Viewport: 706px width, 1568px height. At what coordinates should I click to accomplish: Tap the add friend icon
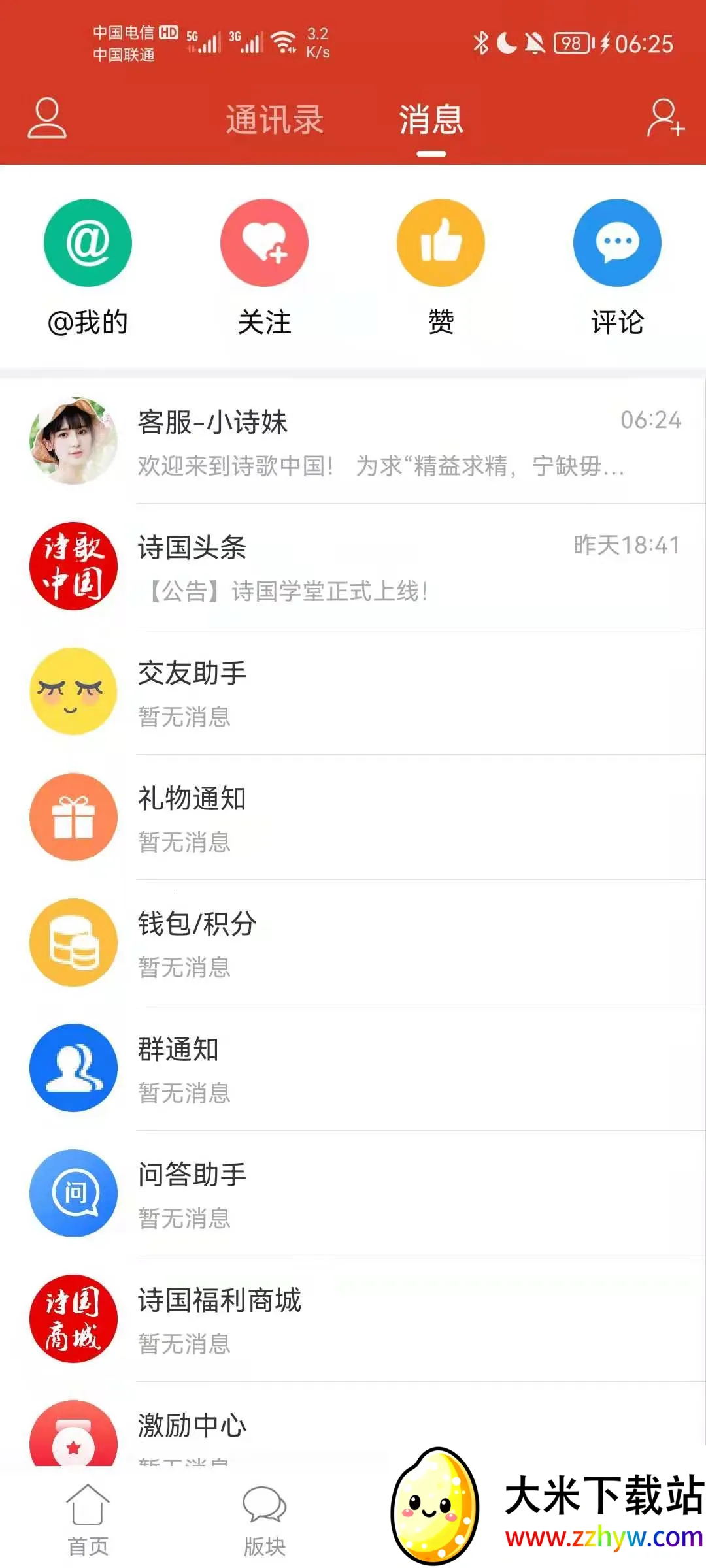coord(665,118)
